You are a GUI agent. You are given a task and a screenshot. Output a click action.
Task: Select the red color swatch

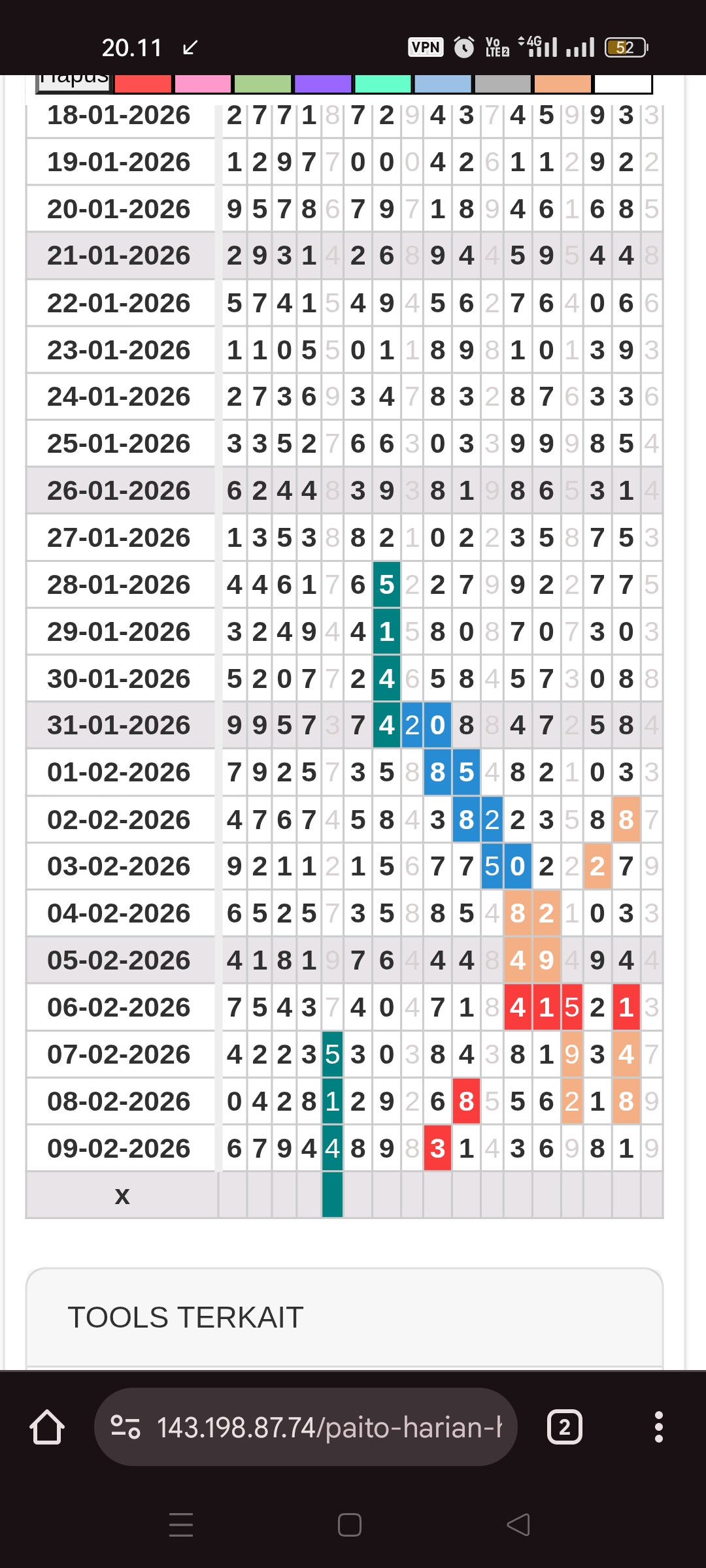click(143, 84)
